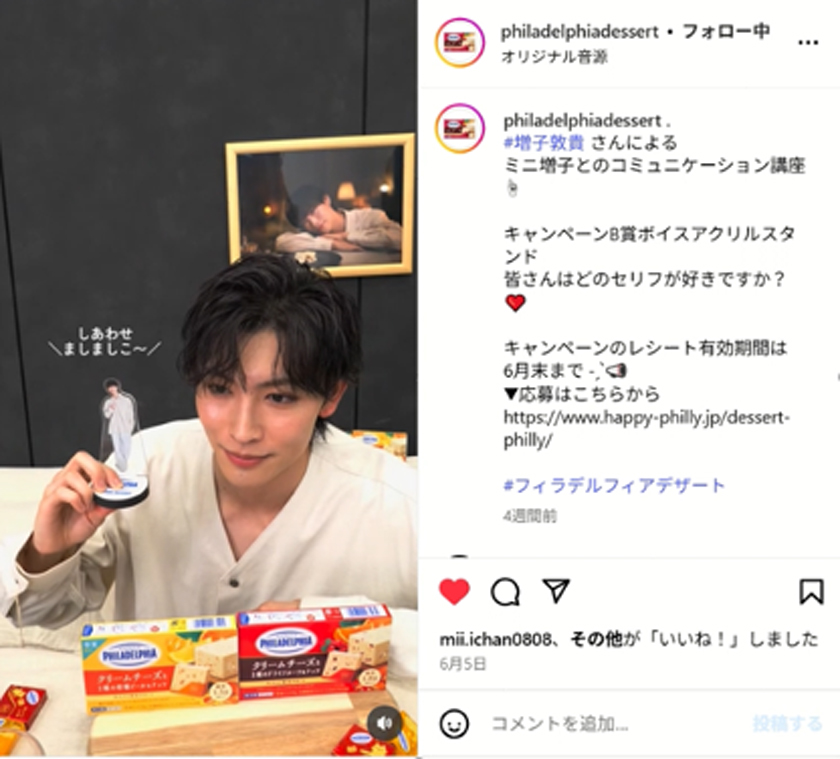
Task: Add a comment in コメントを追加 field
Action: pyautogui.click(x=560, y=723)
